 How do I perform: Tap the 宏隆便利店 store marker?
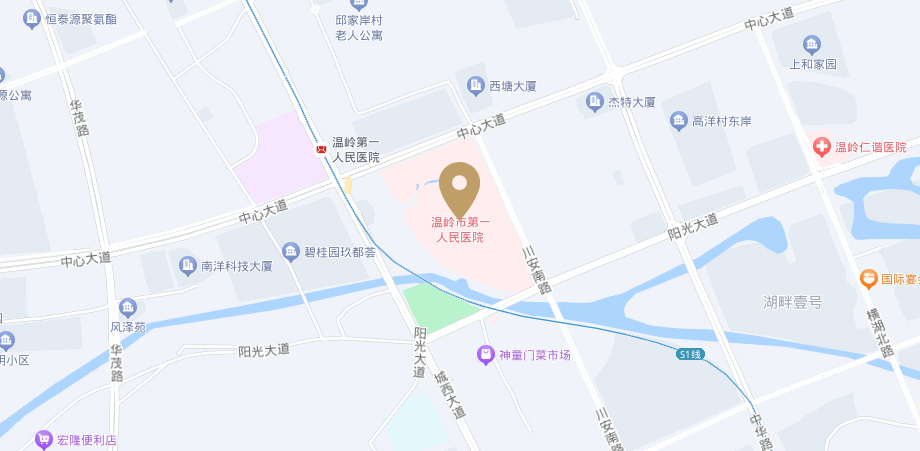click(x=43, y=439)
